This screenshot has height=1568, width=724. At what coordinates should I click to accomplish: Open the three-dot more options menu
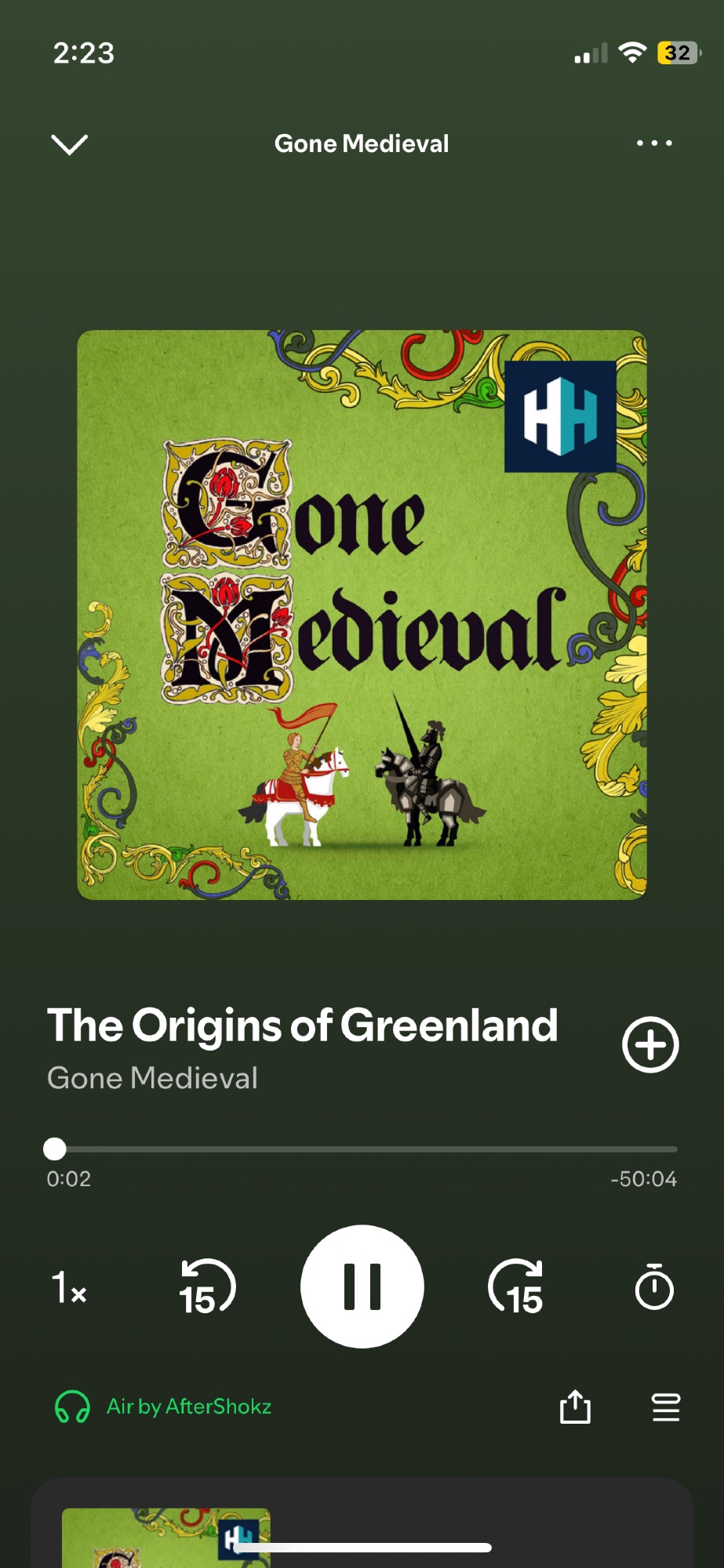tap(653, 143)
